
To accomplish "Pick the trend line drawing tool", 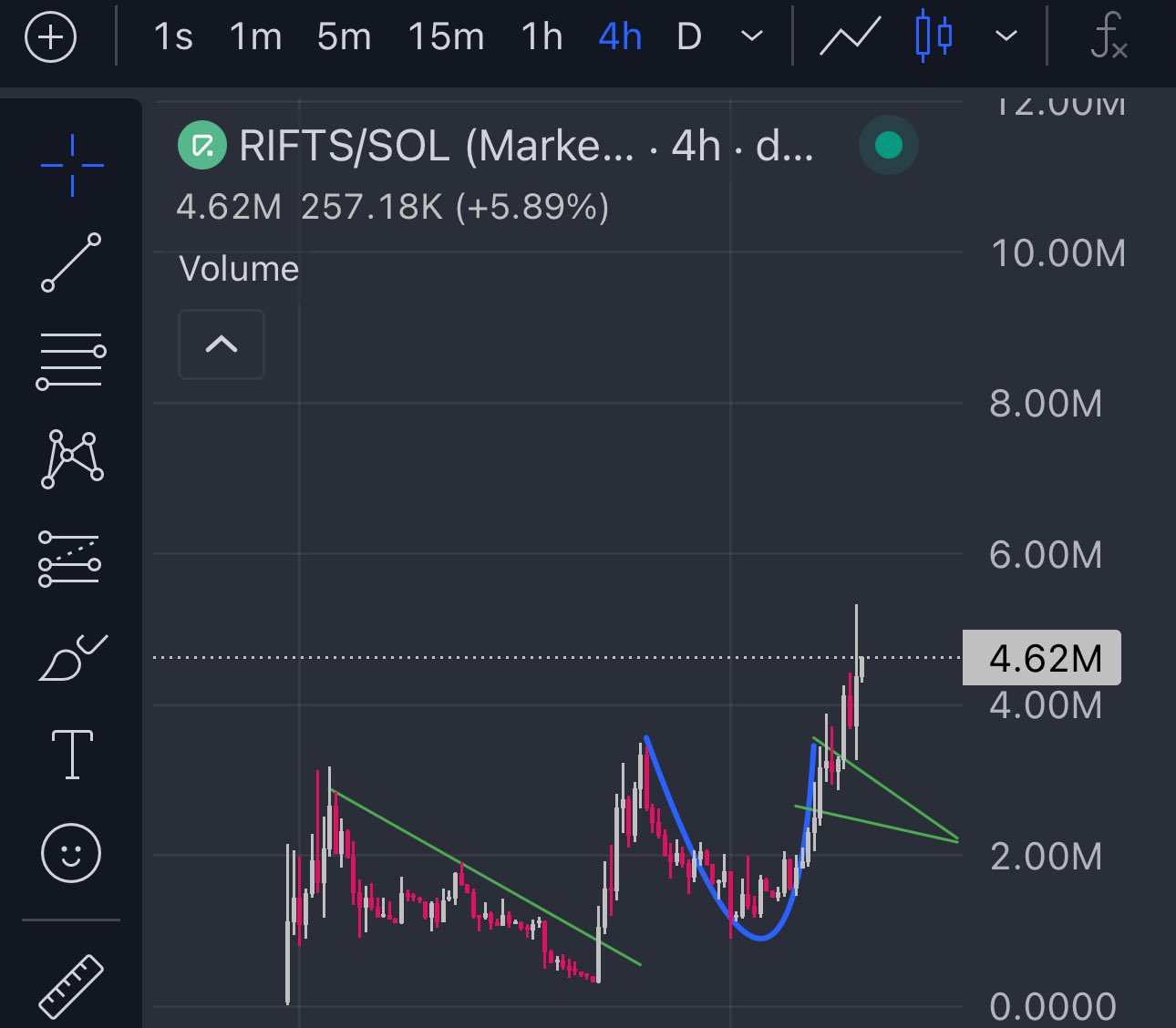I will point(71,262).
